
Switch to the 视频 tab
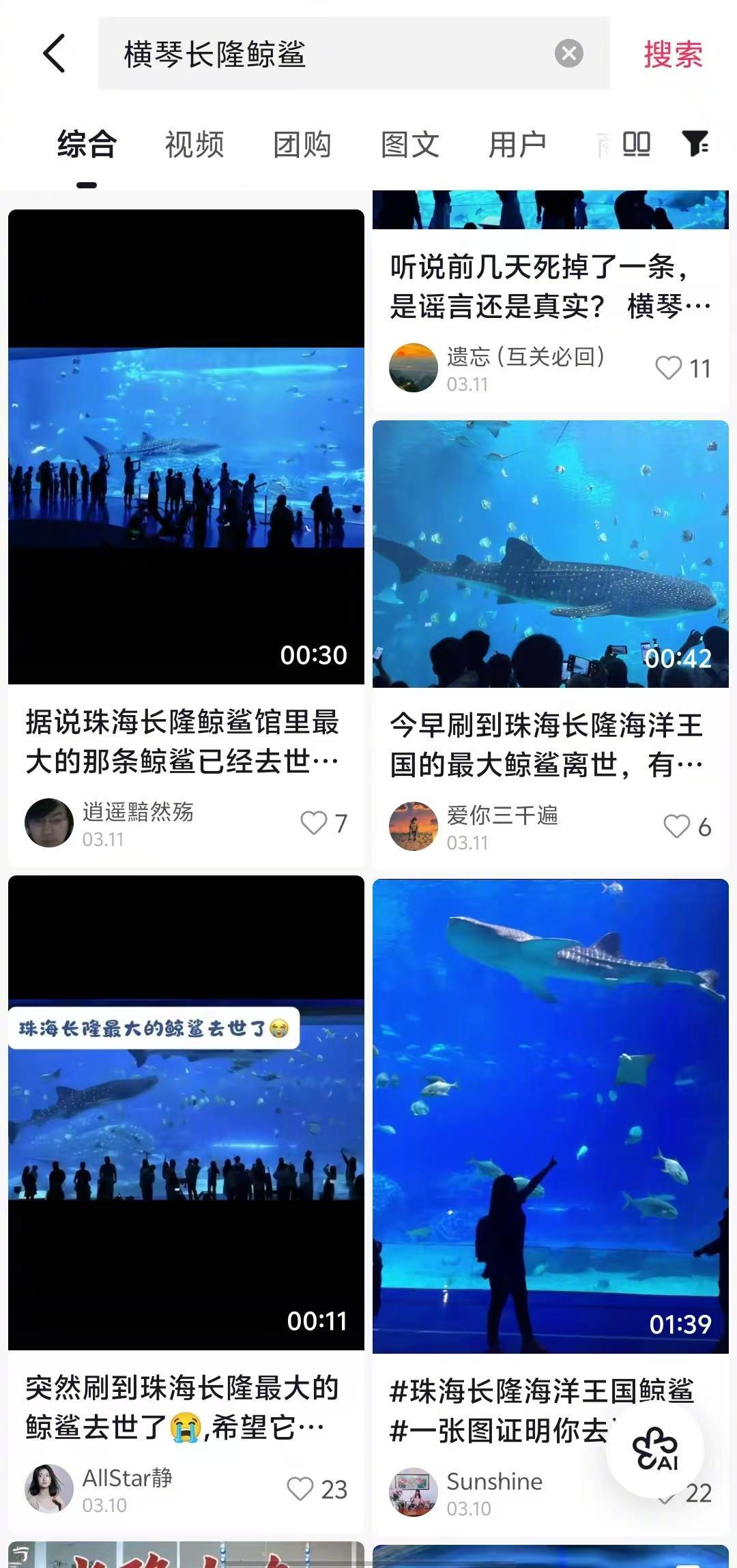192,144
